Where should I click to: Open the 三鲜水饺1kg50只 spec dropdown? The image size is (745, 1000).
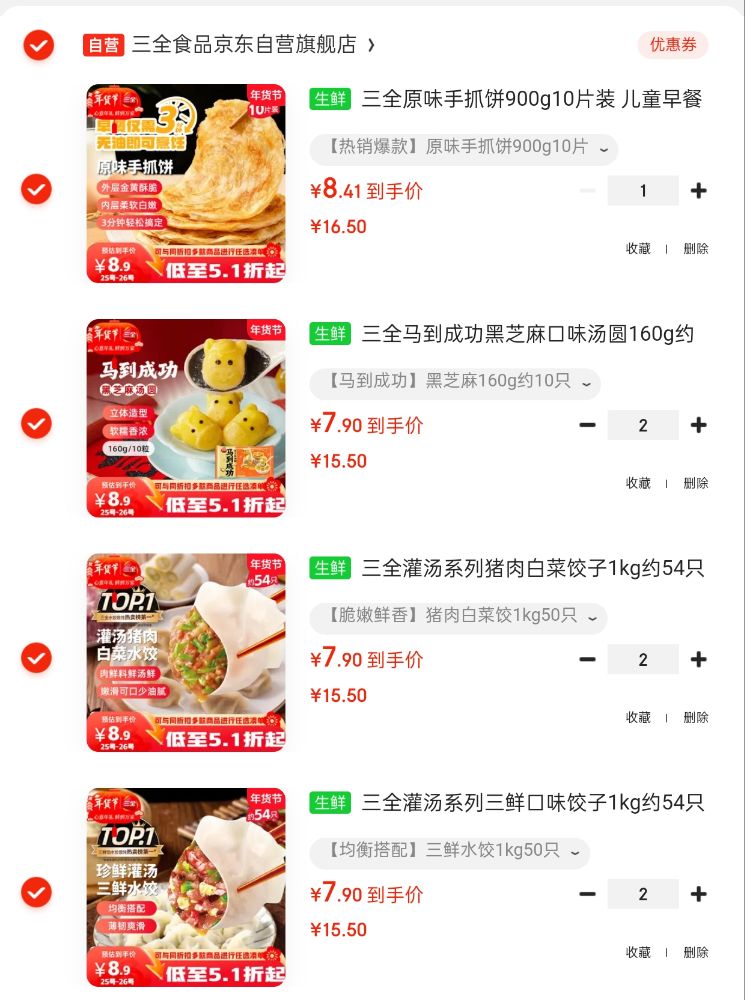point(449,852)
